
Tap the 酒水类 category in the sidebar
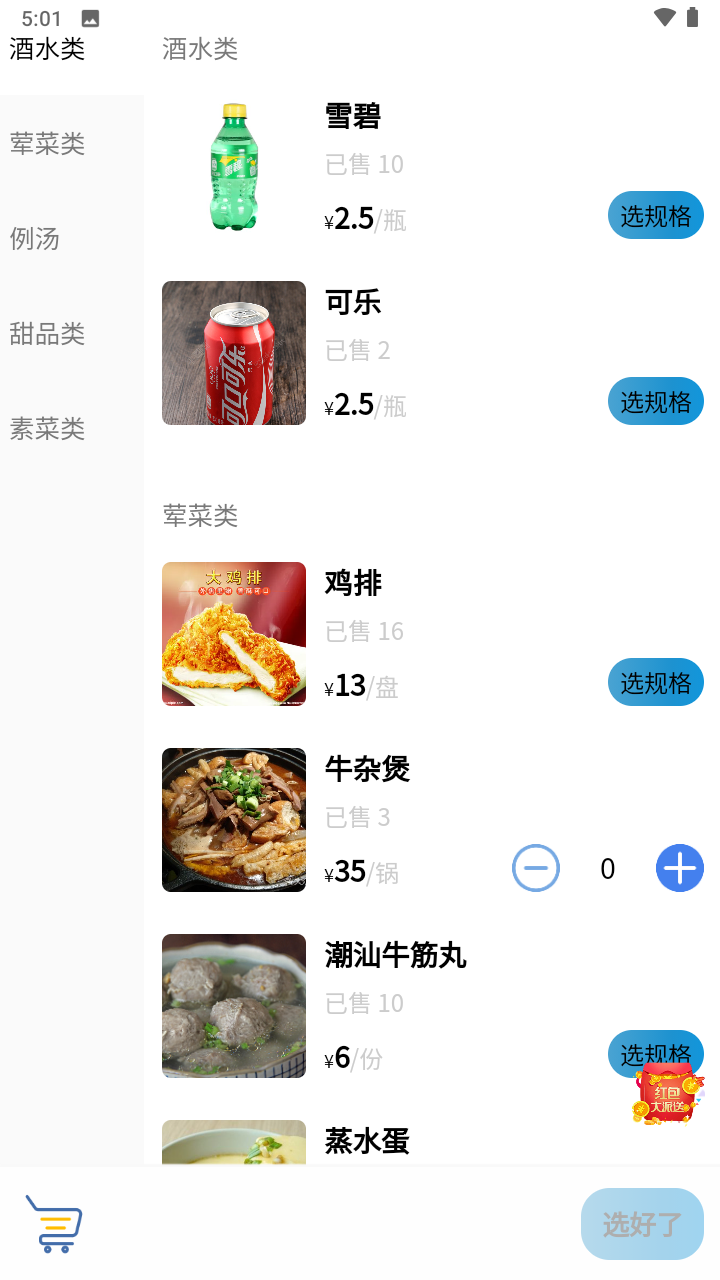pyautogui.click(x=47, y=49)
